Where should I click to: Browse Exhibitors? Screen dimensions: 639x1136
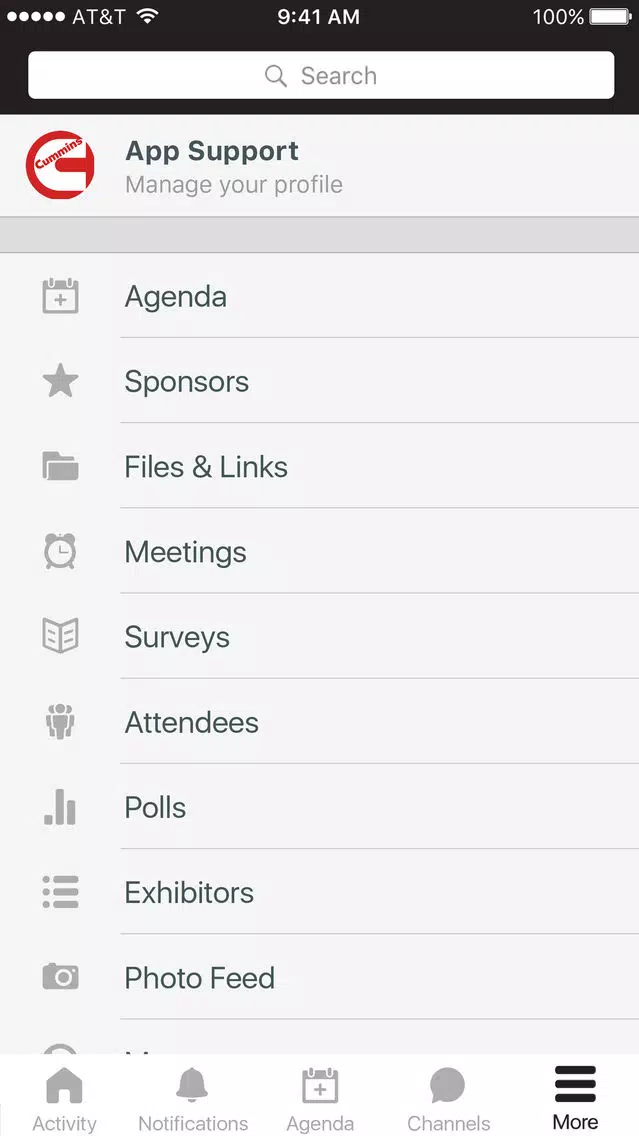click(x=320, y=892)
